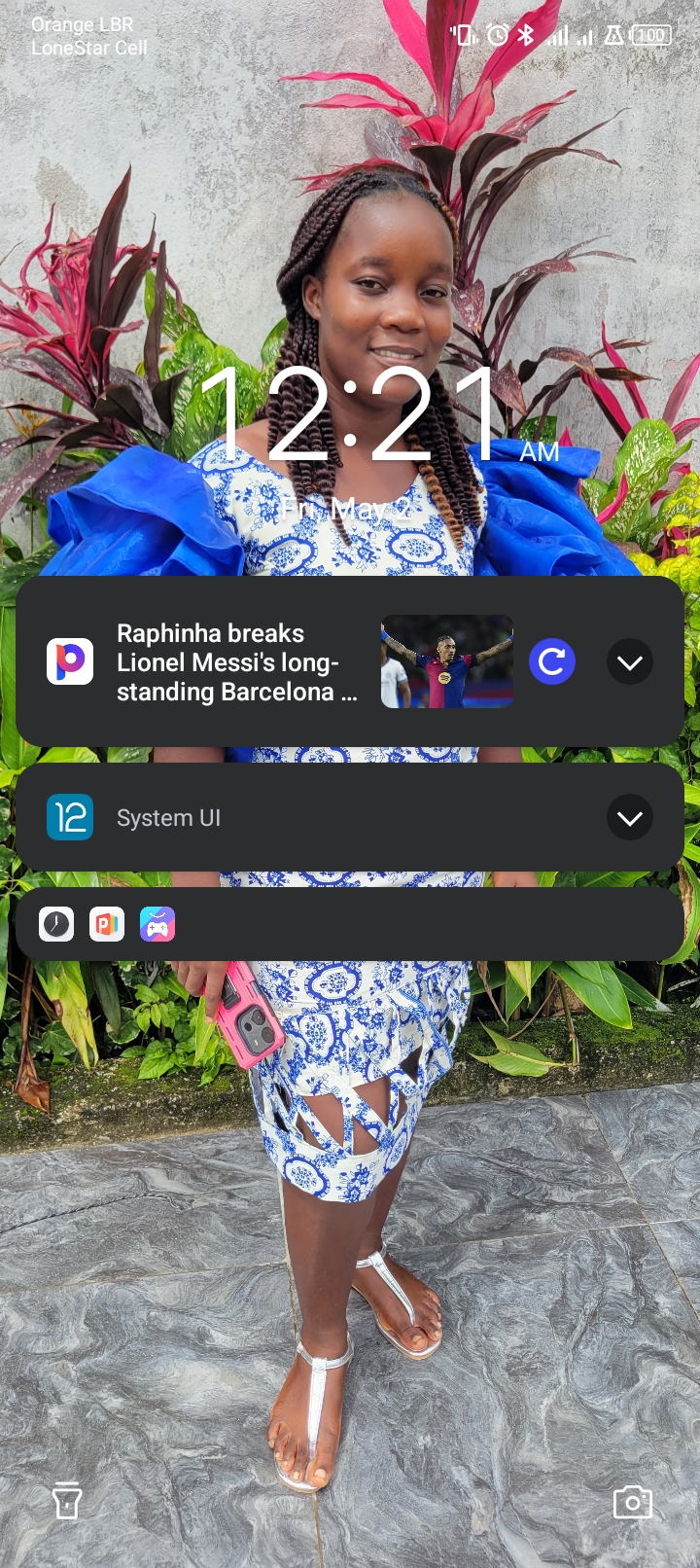
Task: Expand the System UI notification
Action: pos(630,818)
